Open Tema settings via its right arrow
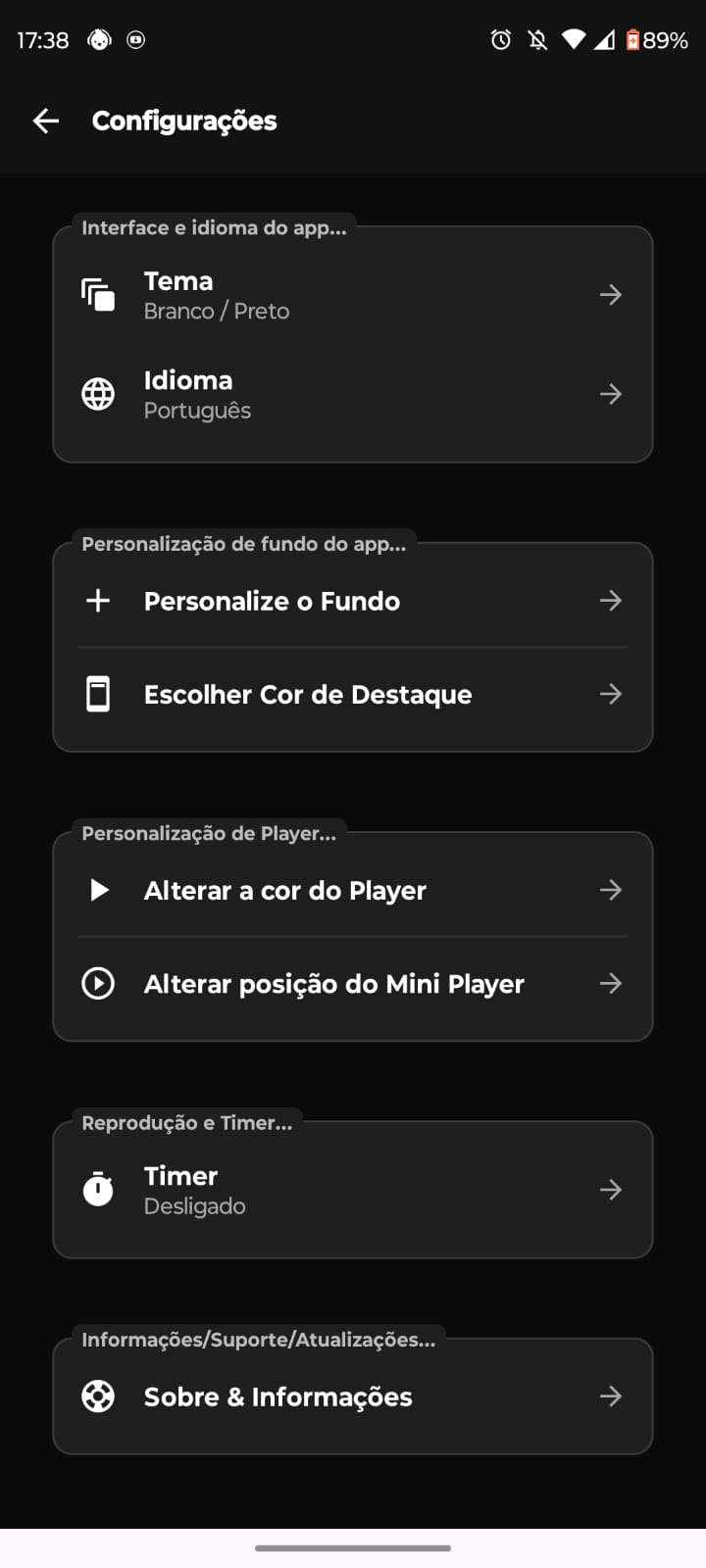This screenshot has width=706, height=1568. [610, 294]
